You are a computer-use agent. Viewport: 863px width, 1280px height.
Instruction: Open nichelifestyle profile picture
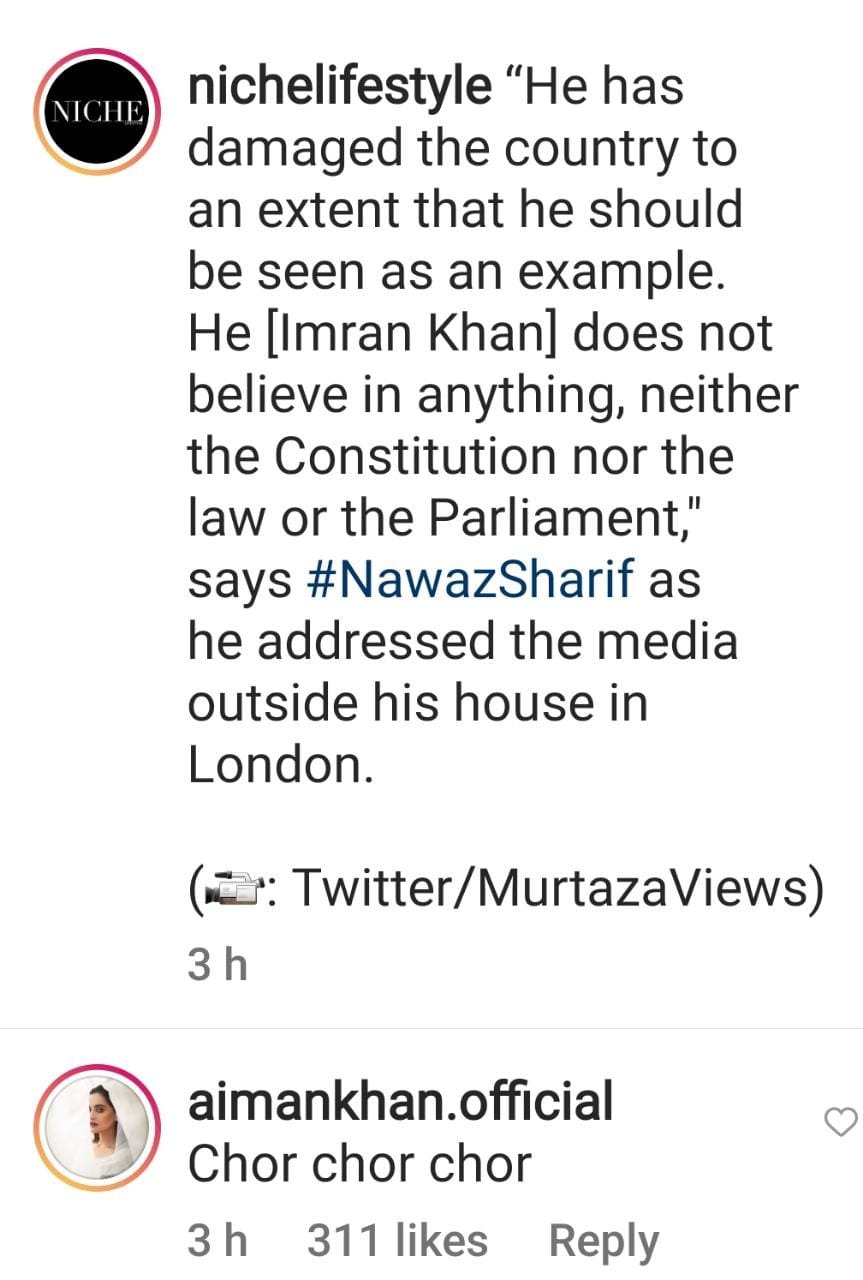97,111
